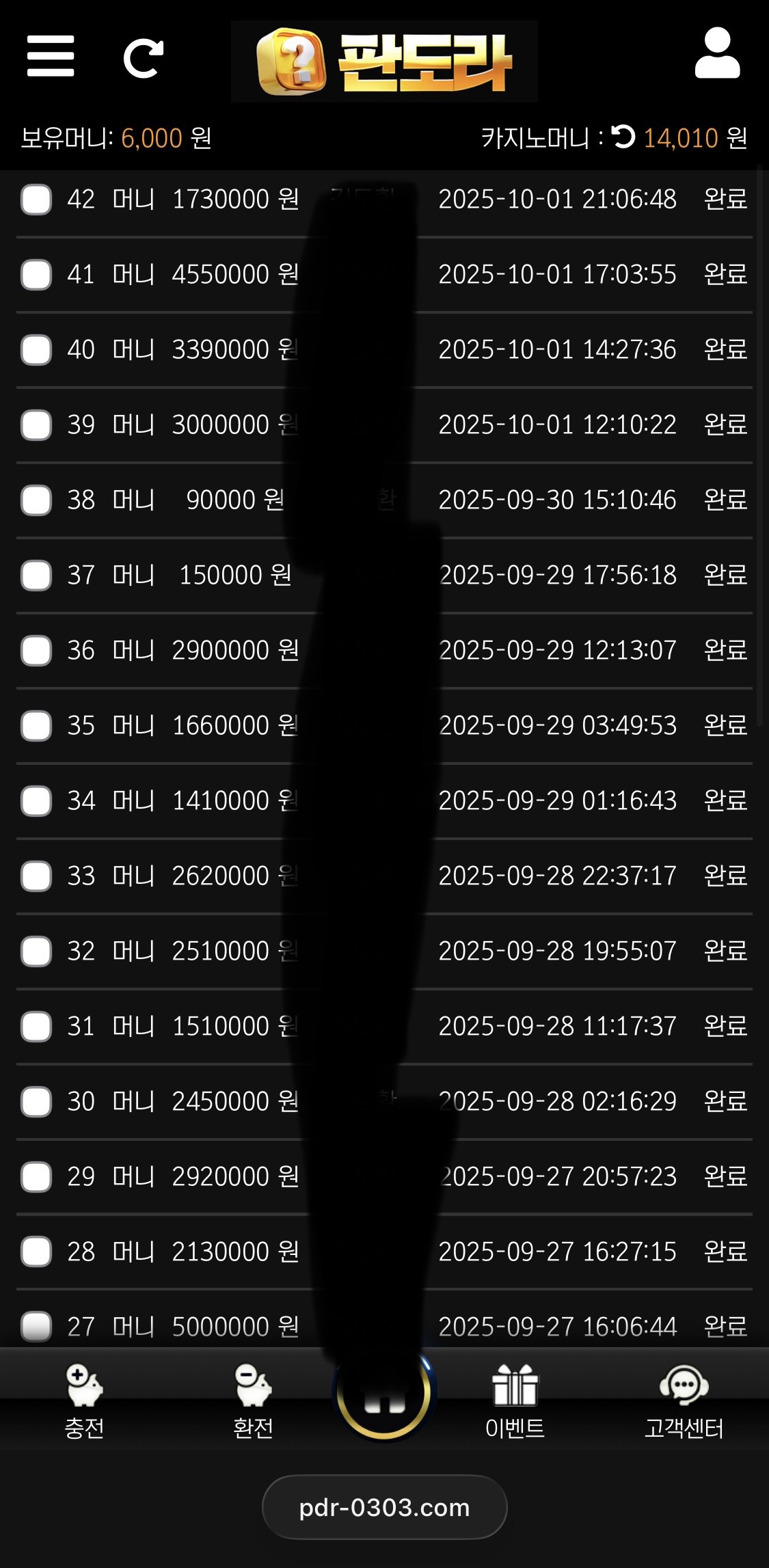This screenshot has width=769, height=1568.
Task: Check the checkbox for row 36
Action: point(36,651)
